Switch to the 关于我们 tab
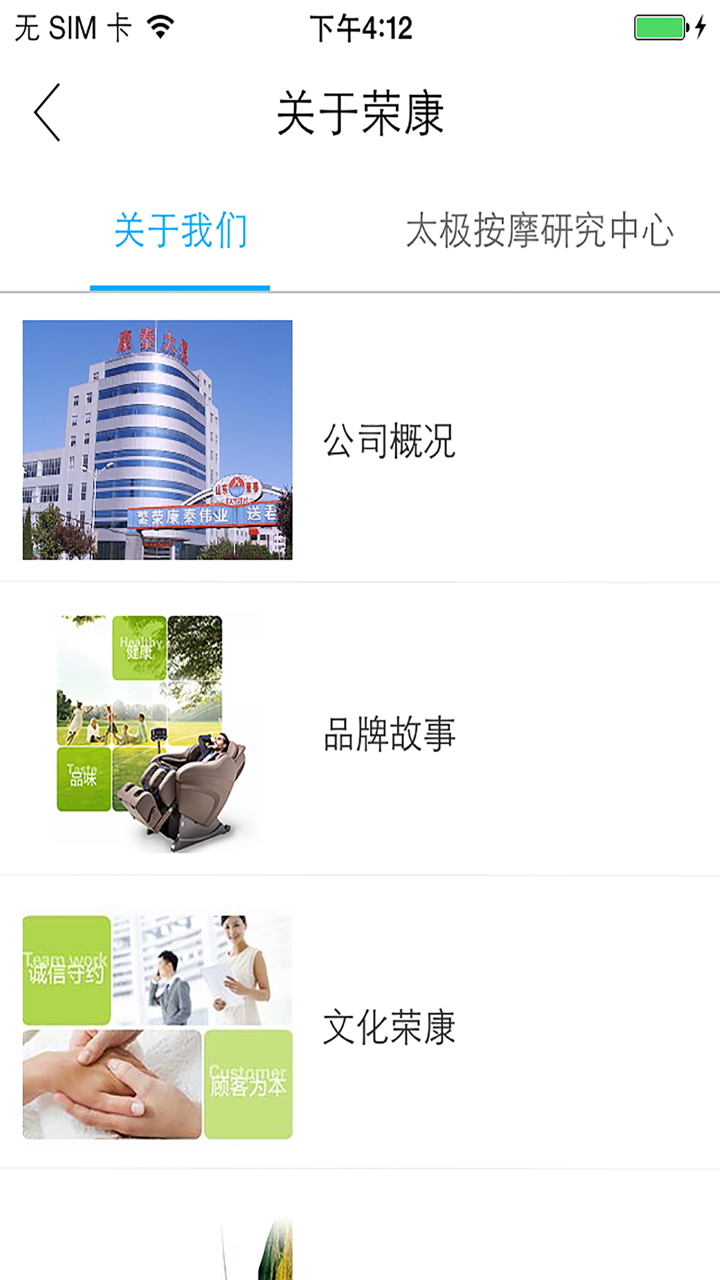The width and height of the screenshot is (720, 1280). point(180,228)
